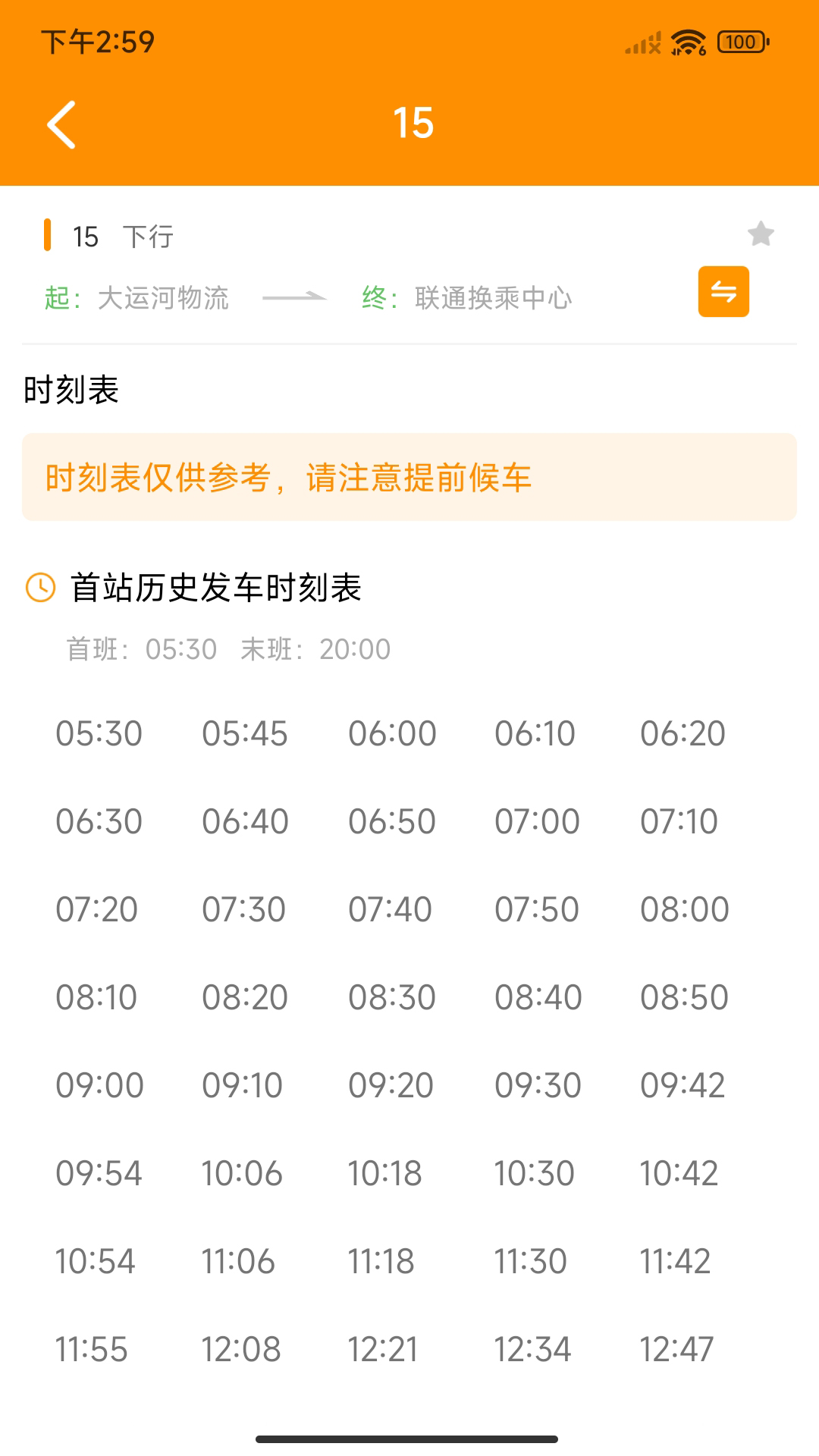The height and width of the screenshot is (1456, 819).
Task: Tap the Wi-Fi icon in status bar
Action: [x=686, y=42]
